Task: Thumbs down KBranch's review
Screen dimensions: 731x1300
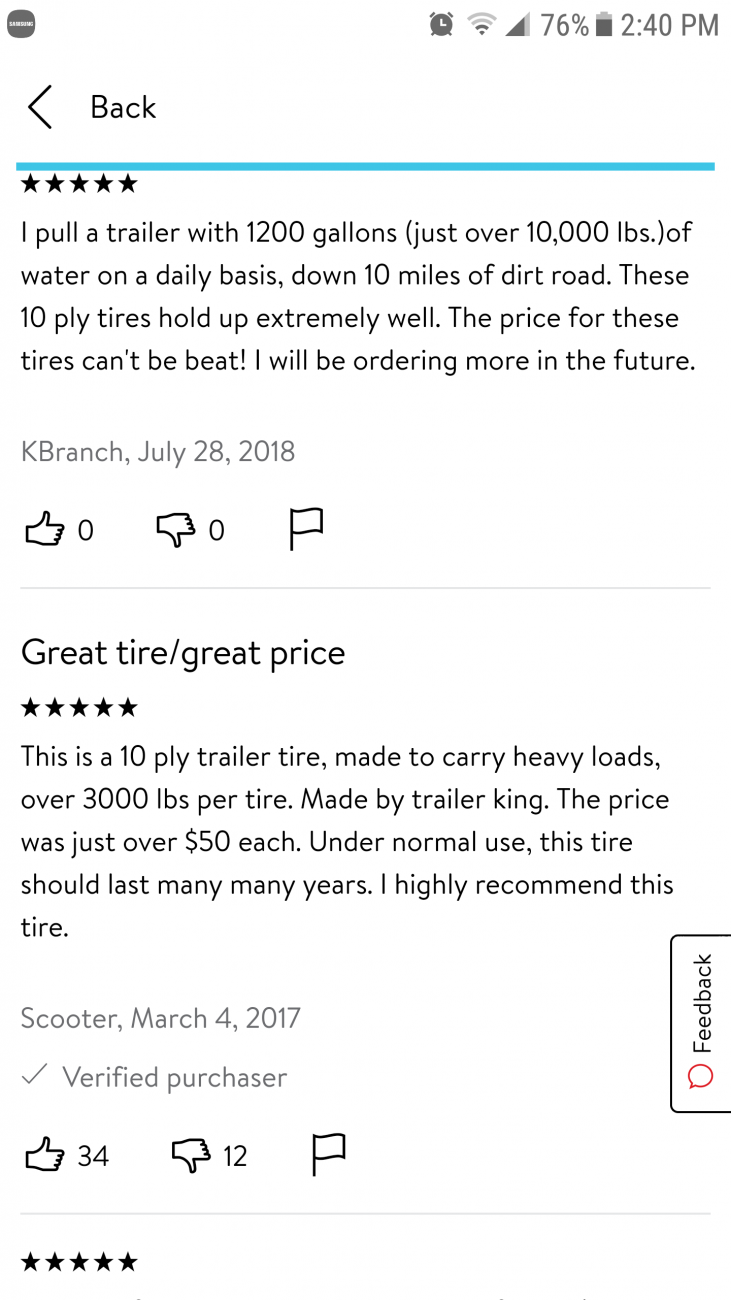Action: 175,531
